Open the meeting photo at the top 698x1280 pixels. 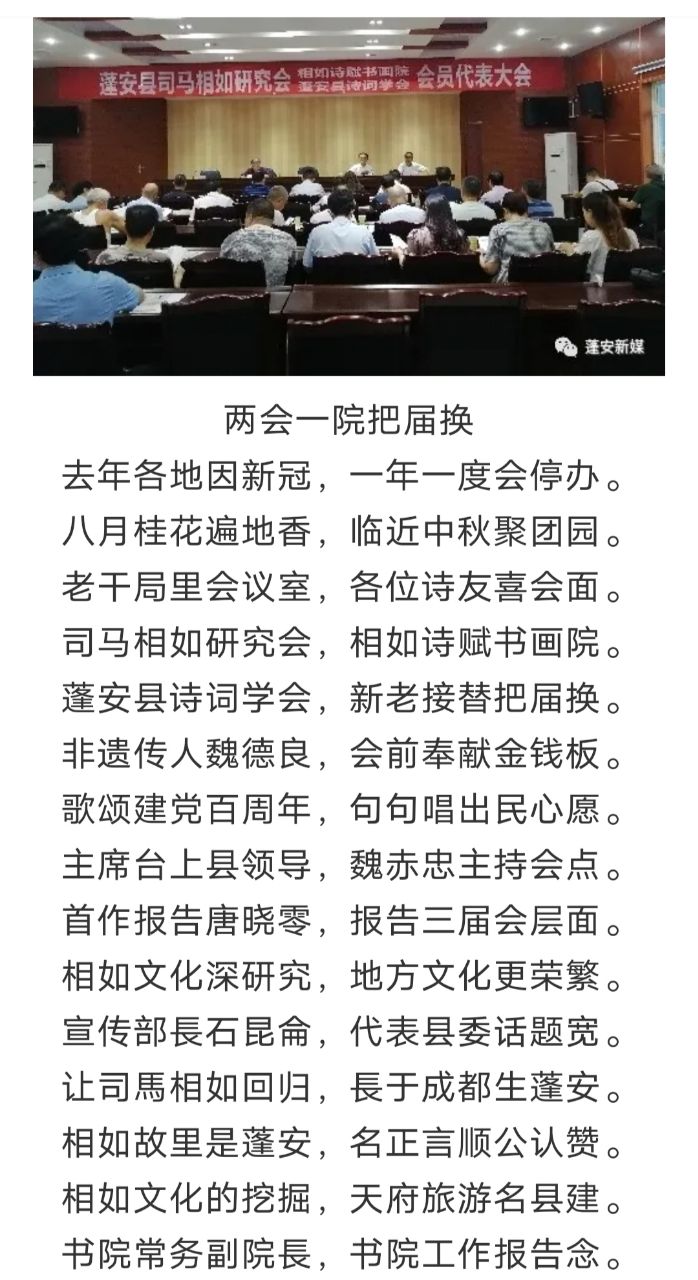tap(348, 197)
